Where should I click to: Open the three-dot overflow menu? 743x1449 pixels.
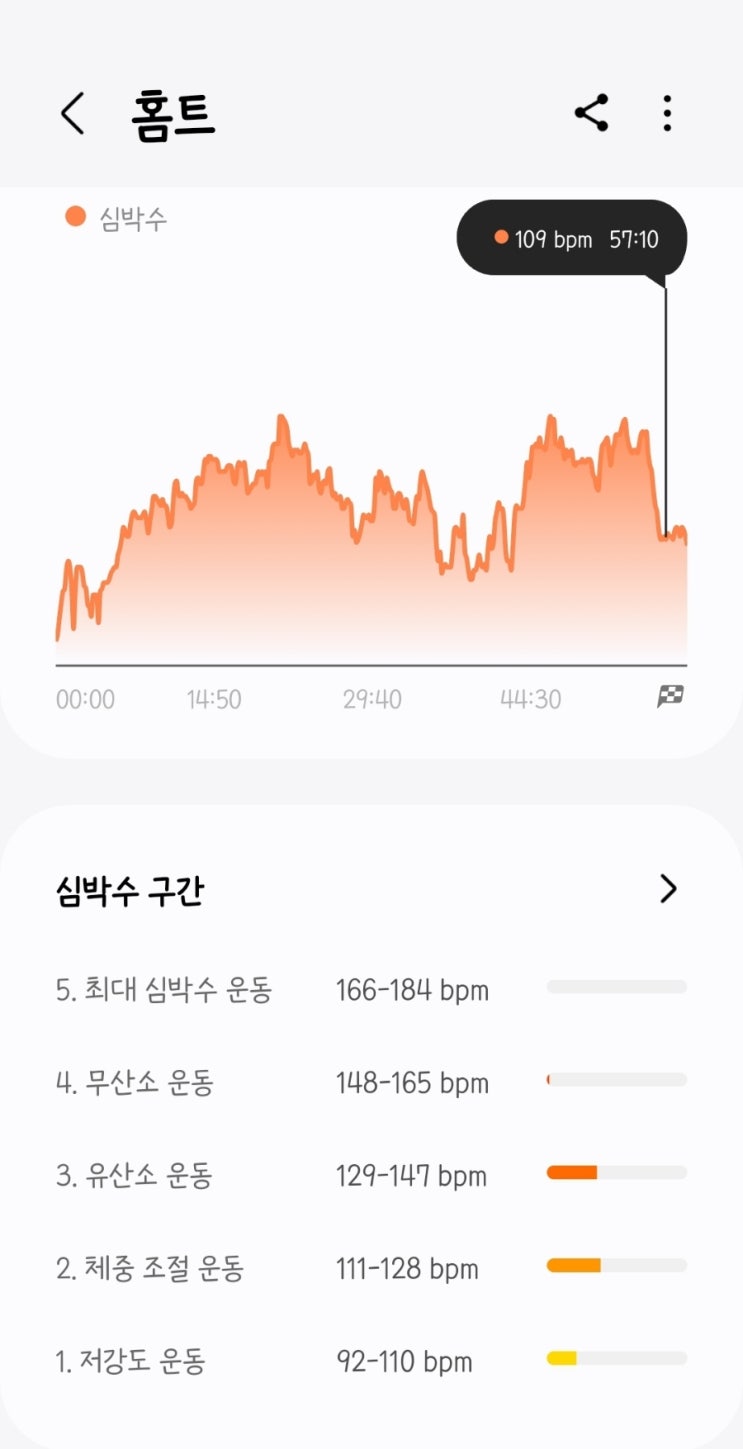coord(667,114)
